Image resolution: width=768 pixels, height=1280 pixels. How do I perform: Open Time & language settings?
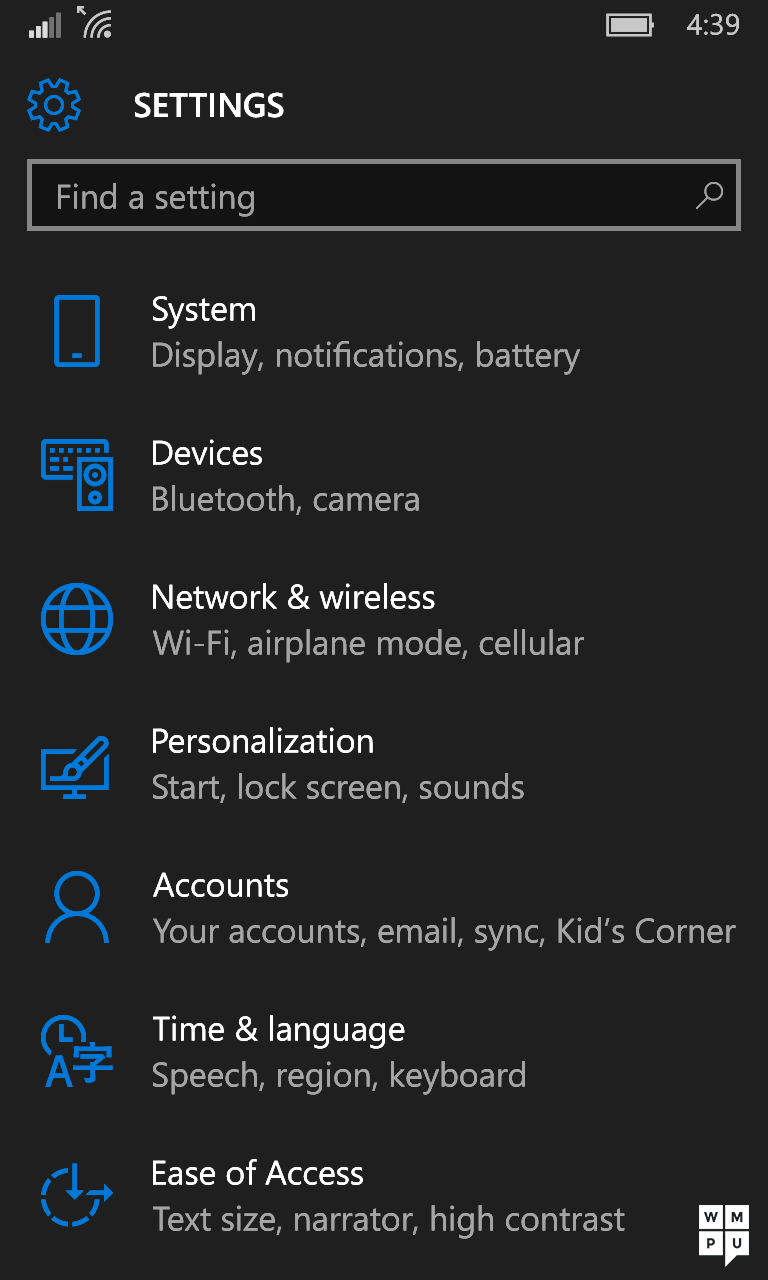(384, 1052)
